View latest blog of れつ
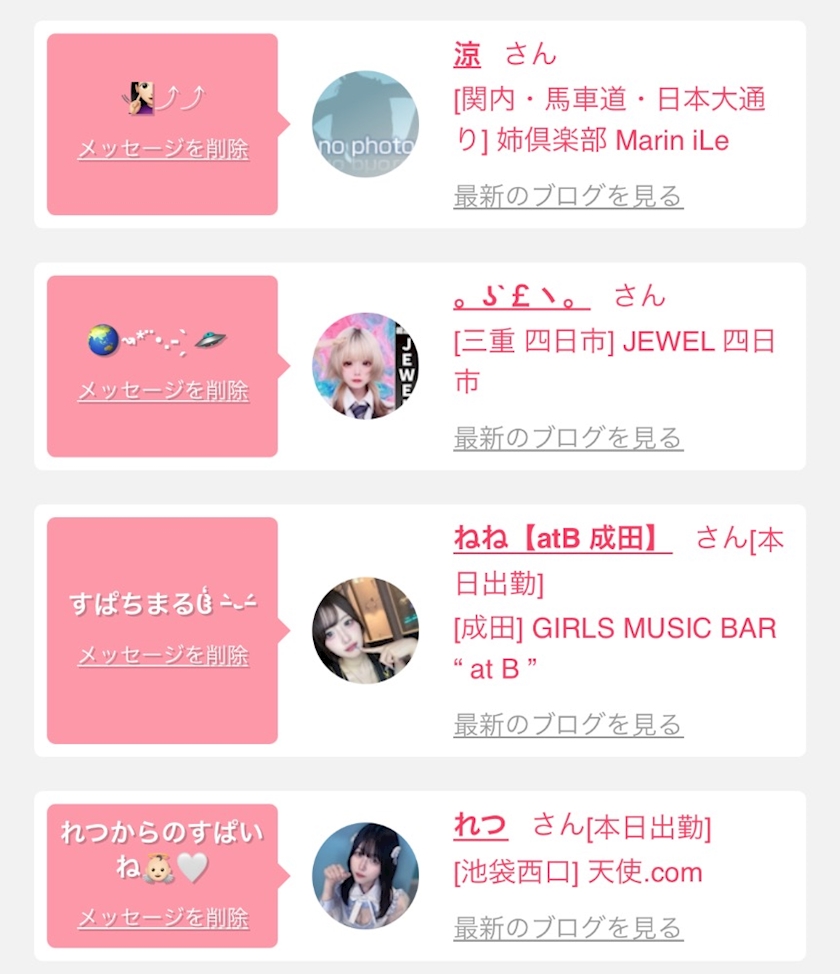Image resolution: width=840 pixels, height=974 pixels. click(x=568, y=928)
